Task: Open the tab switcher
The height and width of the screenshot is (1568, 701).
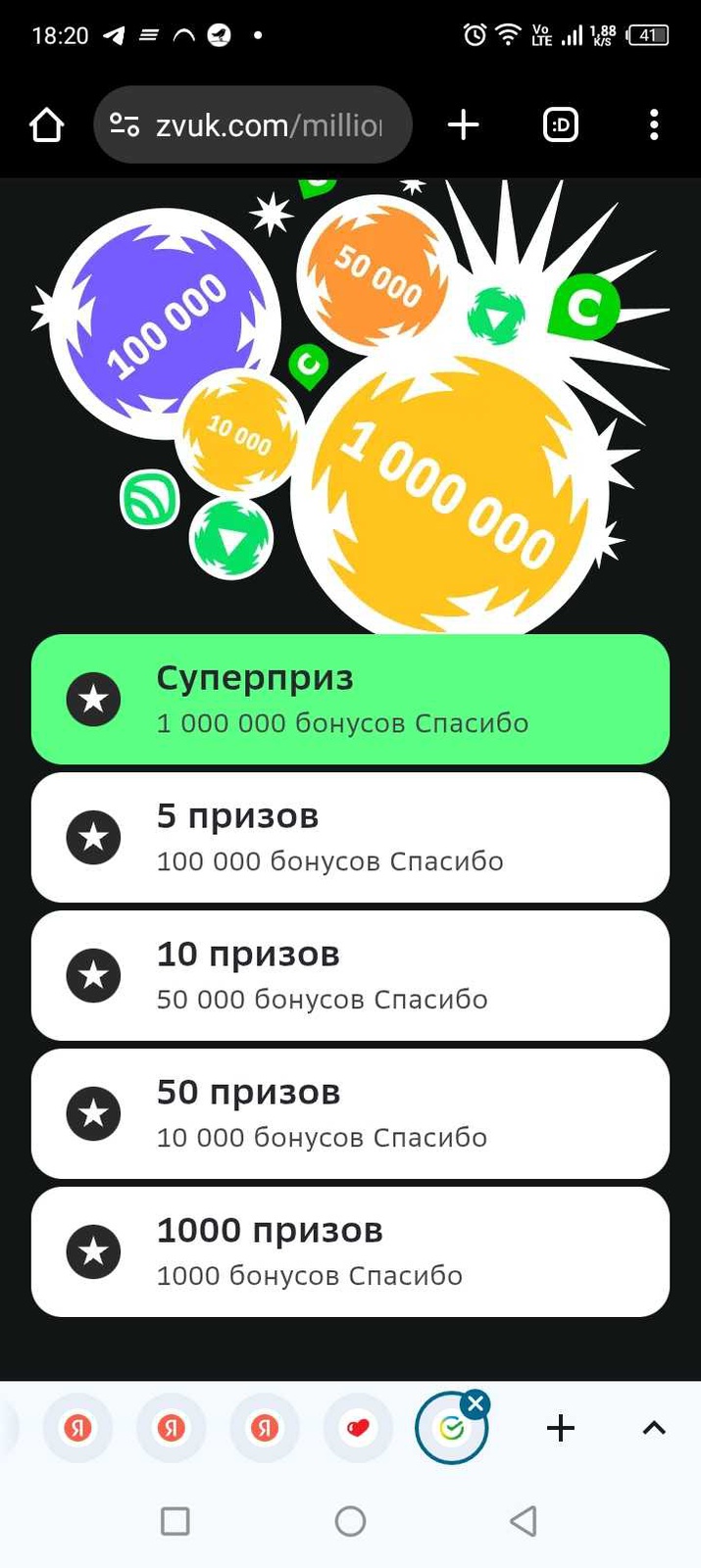Action: tap(561, 125)
